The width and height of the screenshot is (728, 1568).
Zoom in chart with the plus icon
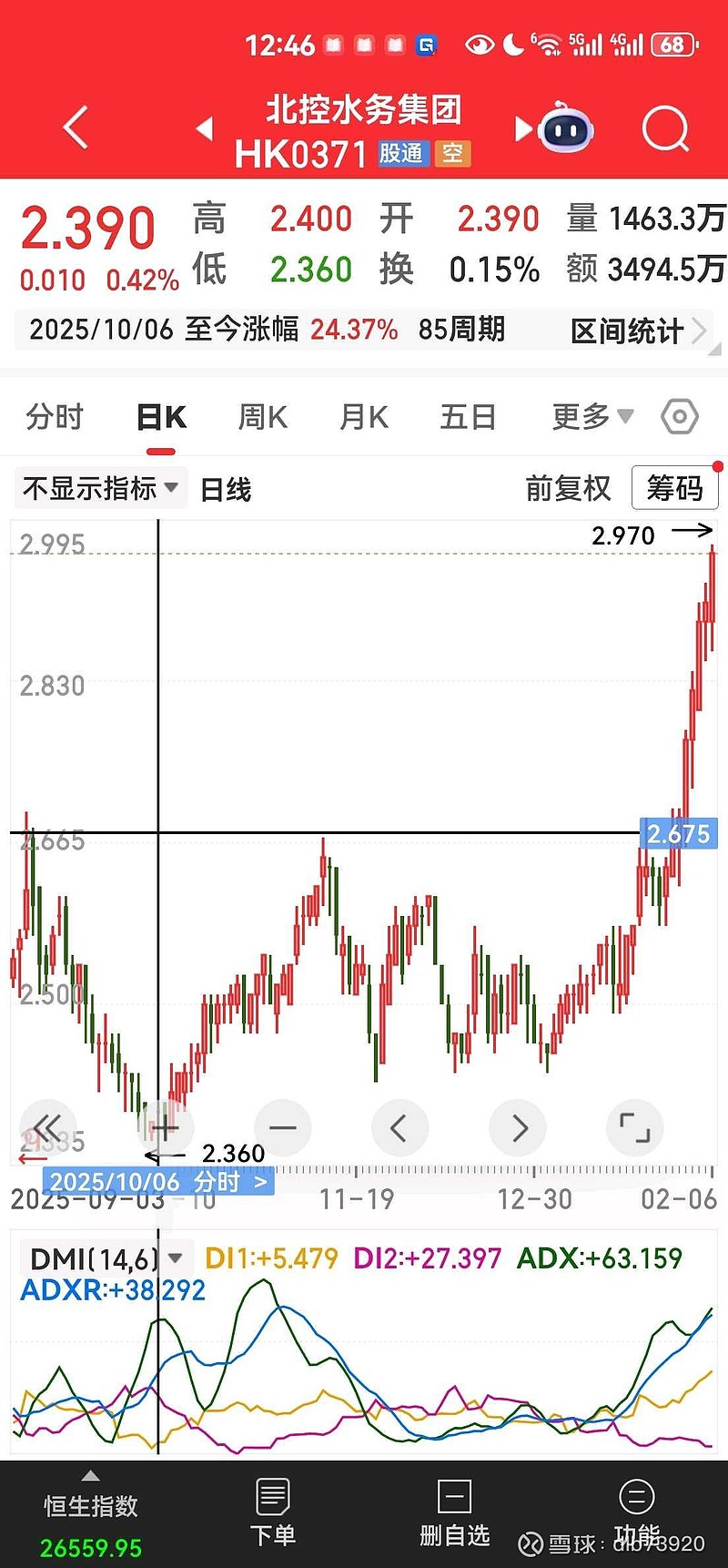pyautogui.click(x=165, y=1127)
